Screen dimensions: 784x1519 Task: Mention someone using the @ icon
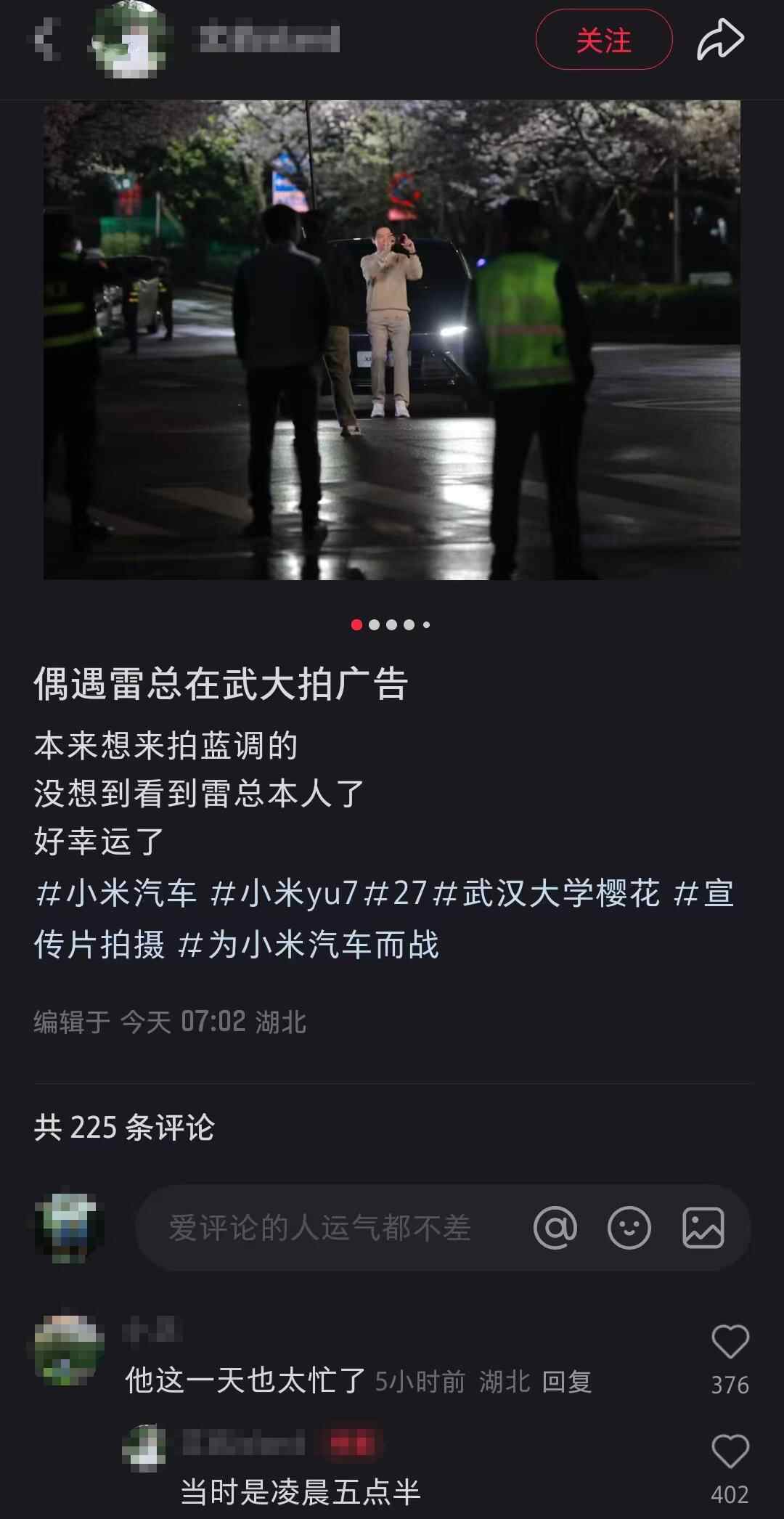(555, 1228)
